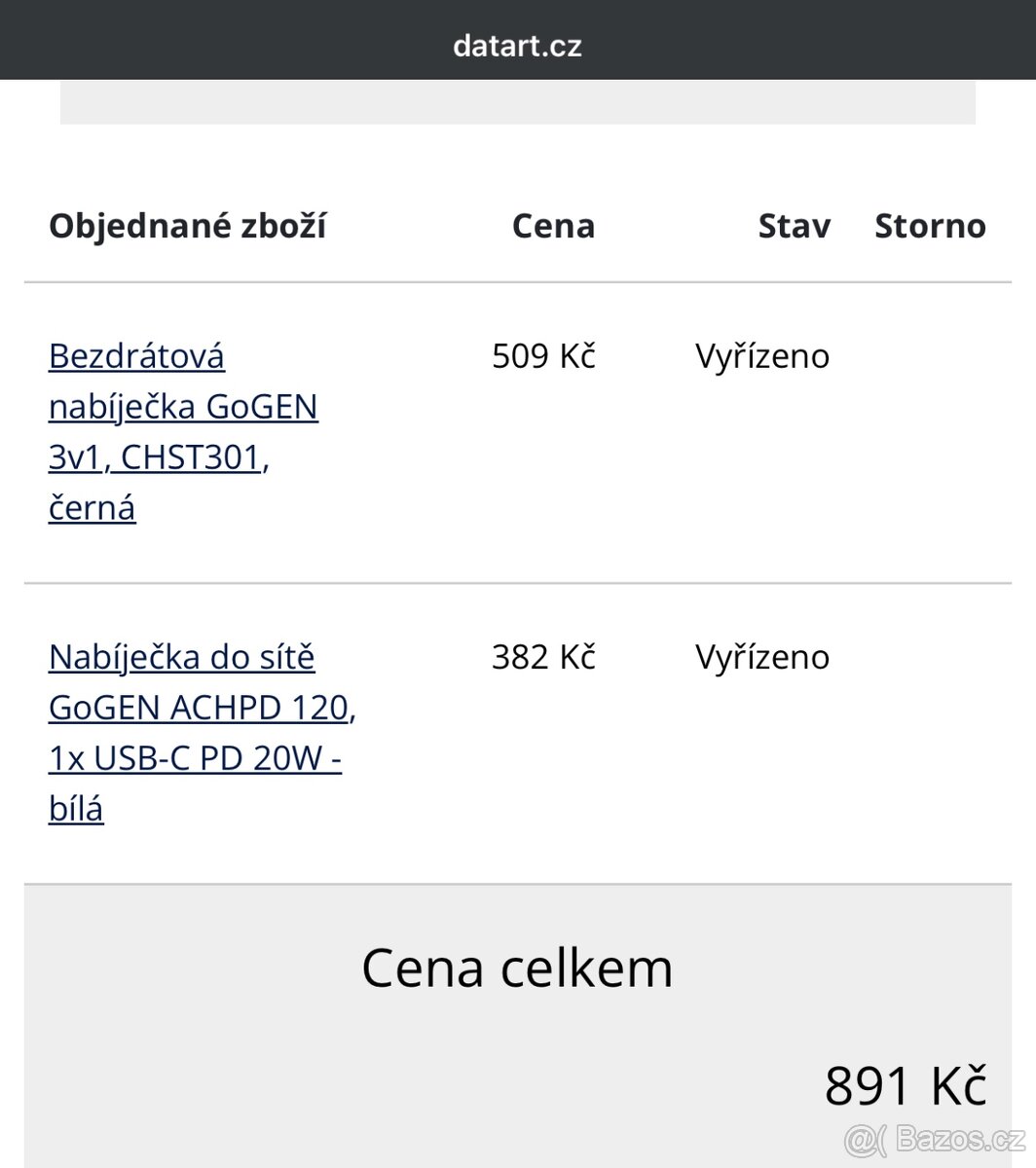This screenshot has height=1168, width=1036.
Task: Select the Stav column header
Action: coord(795,226)
